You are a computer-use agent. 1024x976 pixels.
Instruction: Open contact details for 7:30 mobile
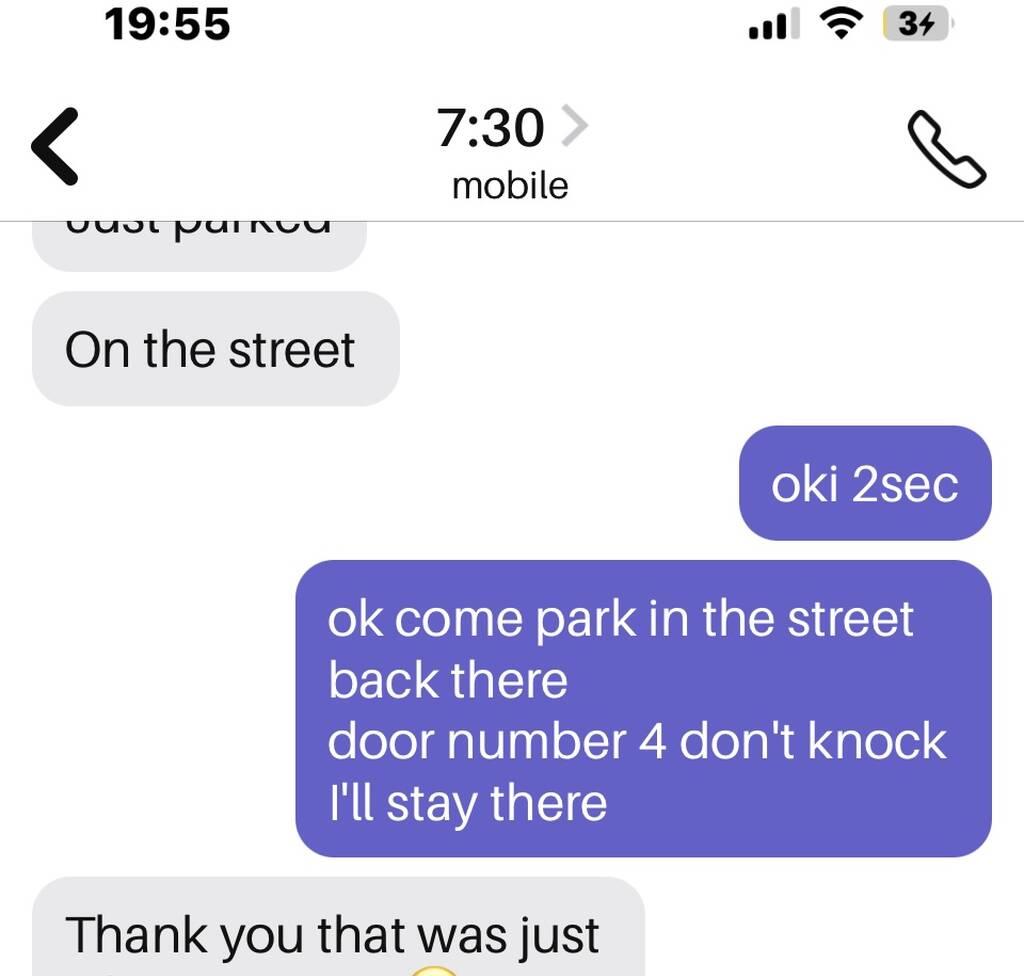pyautogui.click(x=510, y=150)
